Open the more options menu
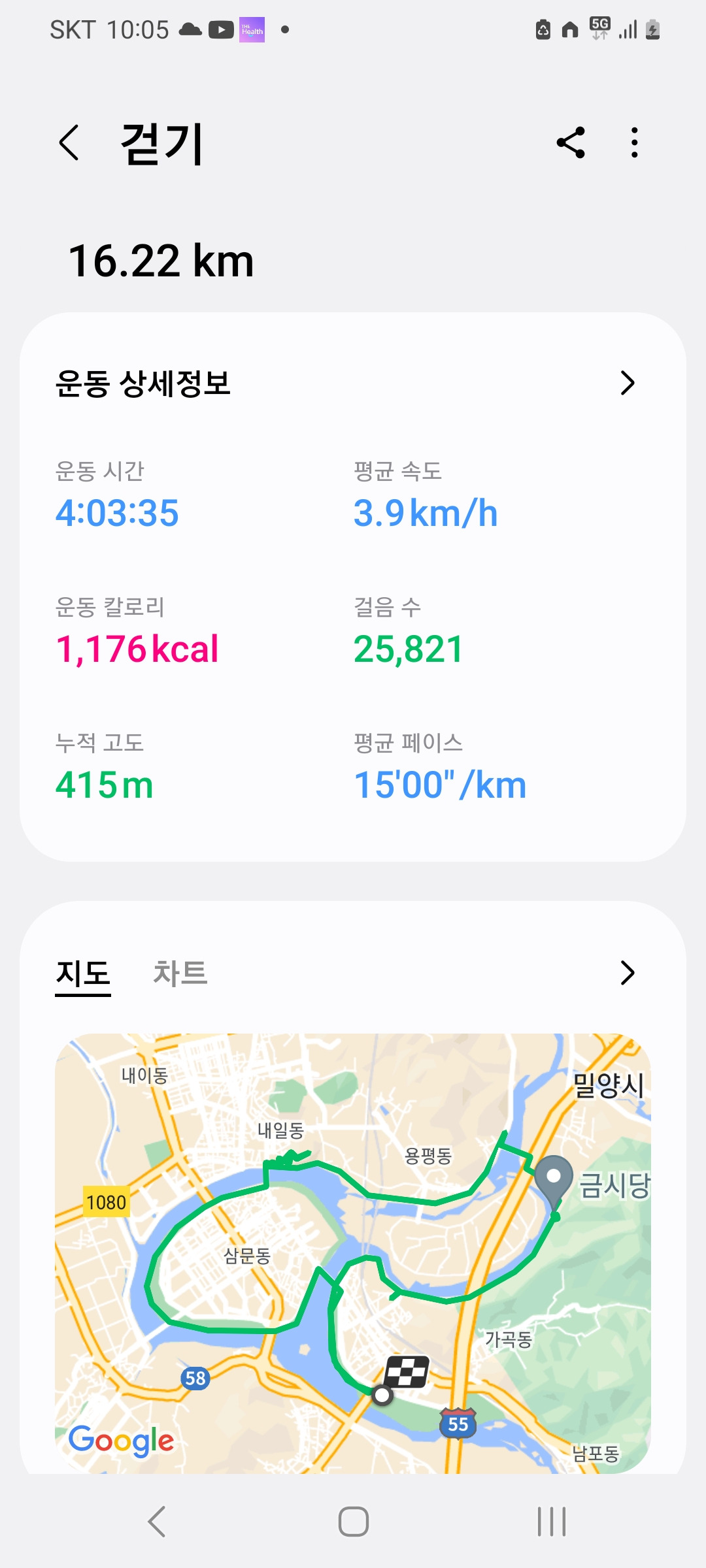Image resolution: width=706 pixels, height=1568 pixels. click(x=634, y=142)
